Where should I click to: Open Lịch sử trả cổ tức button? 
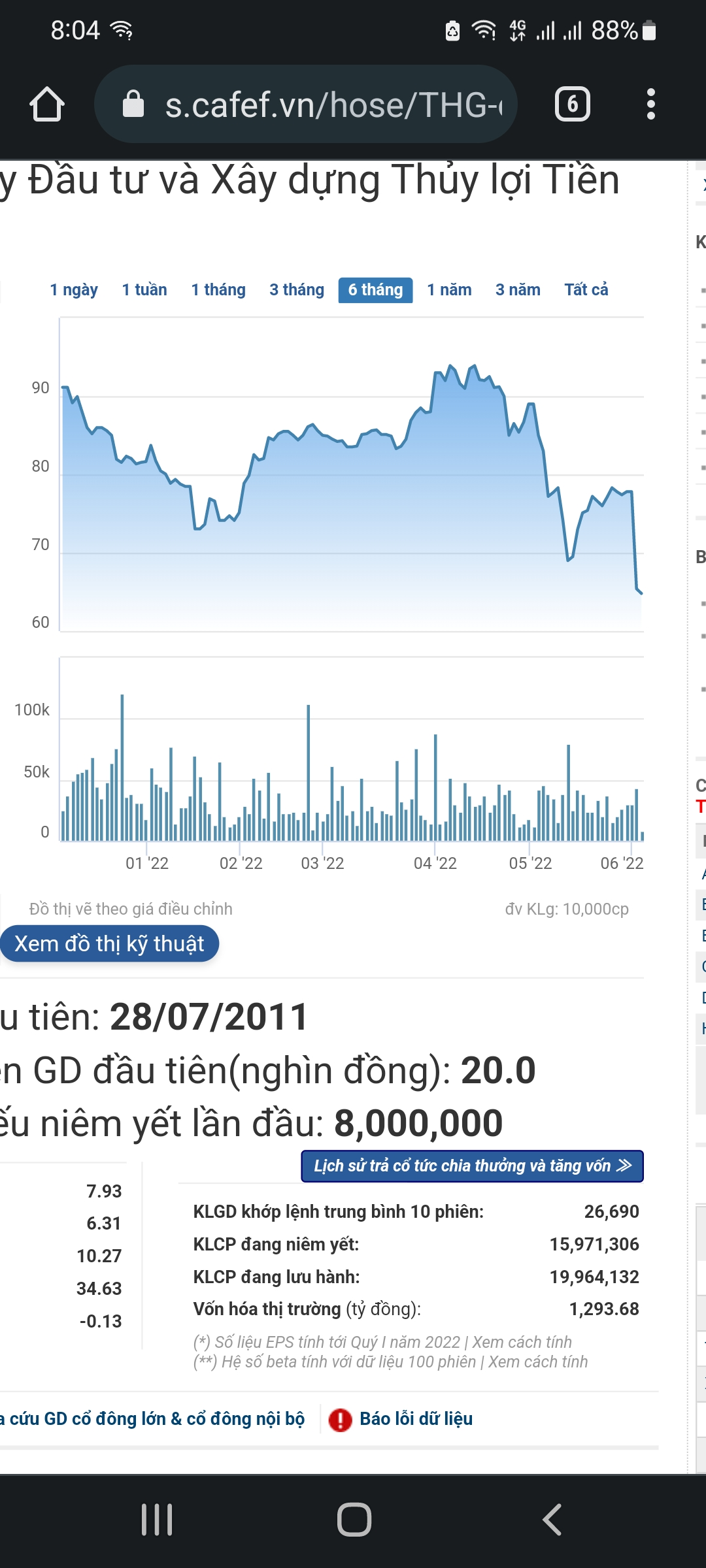click(x=472, y=1166)
